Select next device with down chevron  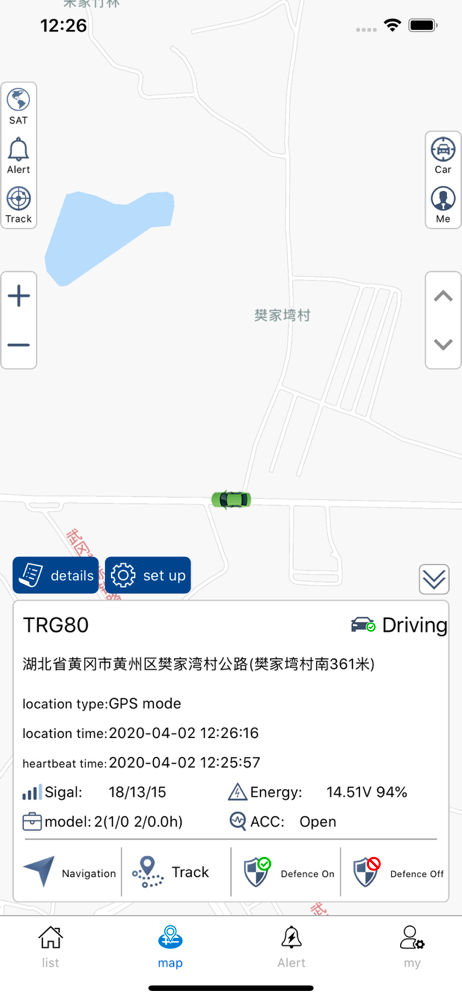[x=443, y=344]
